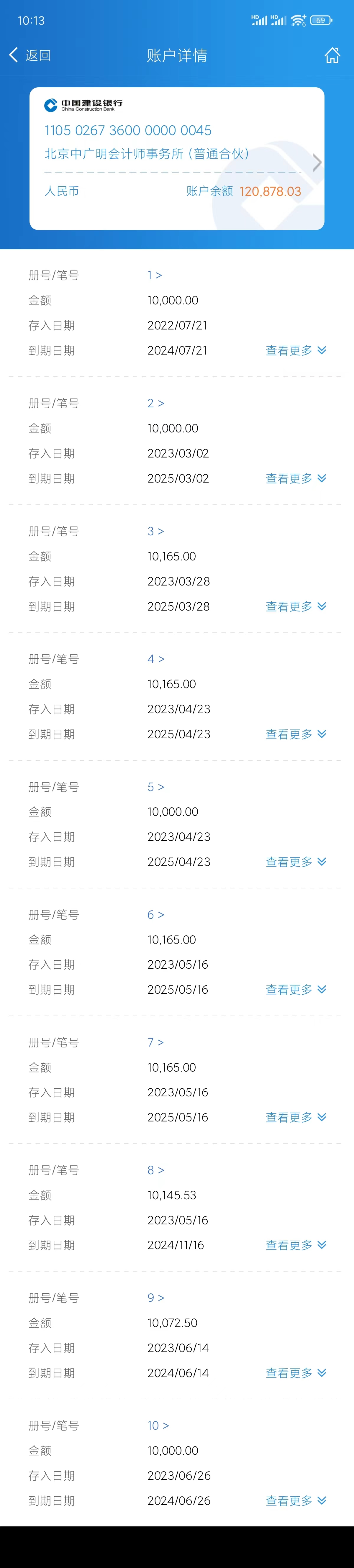
Task: Open deposit entry 册号/笔号 2
Action: (155, 403)
